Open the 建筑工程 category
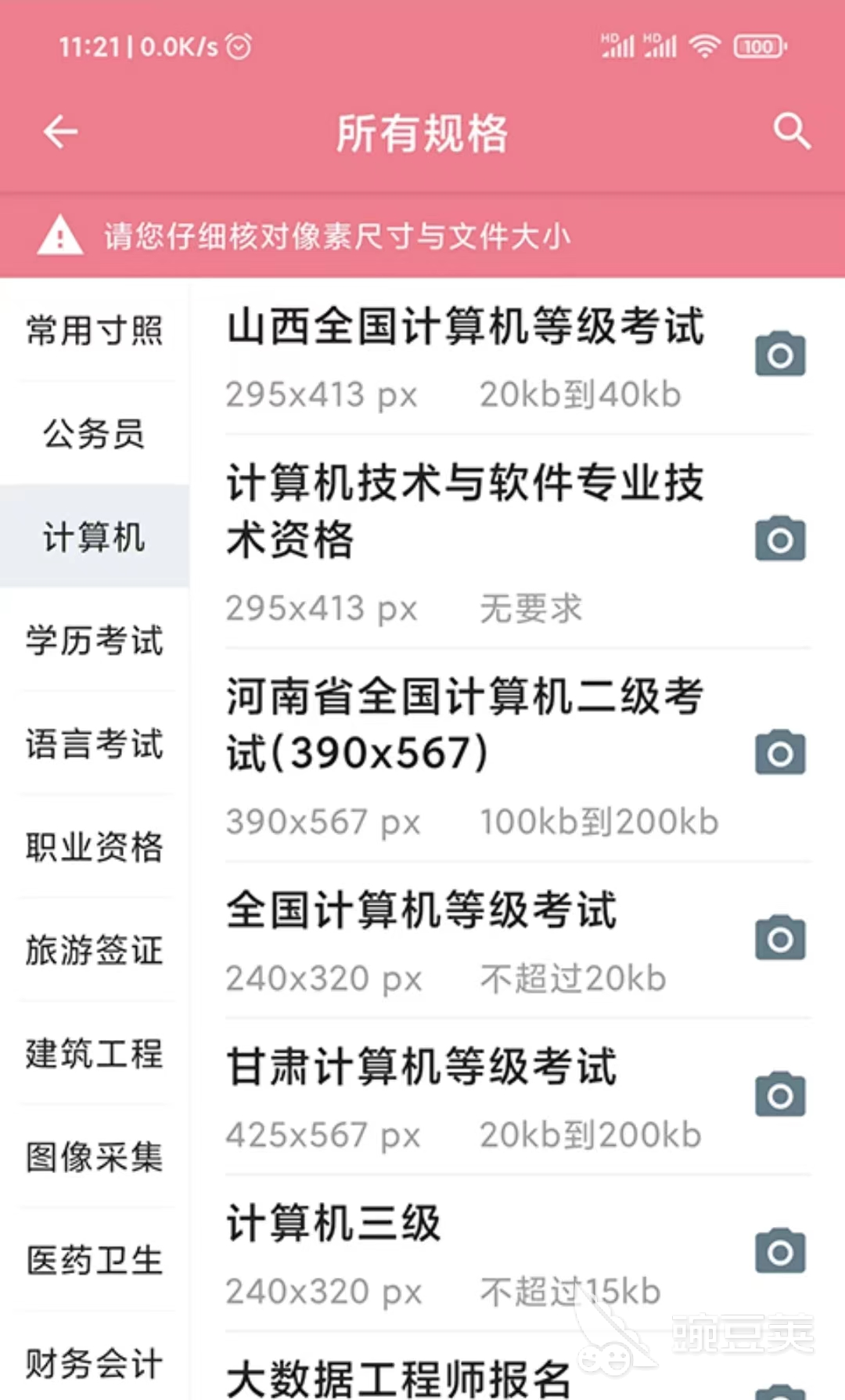The width and height of the screenshot is (845, 1400). click(x=95, y=1053)
